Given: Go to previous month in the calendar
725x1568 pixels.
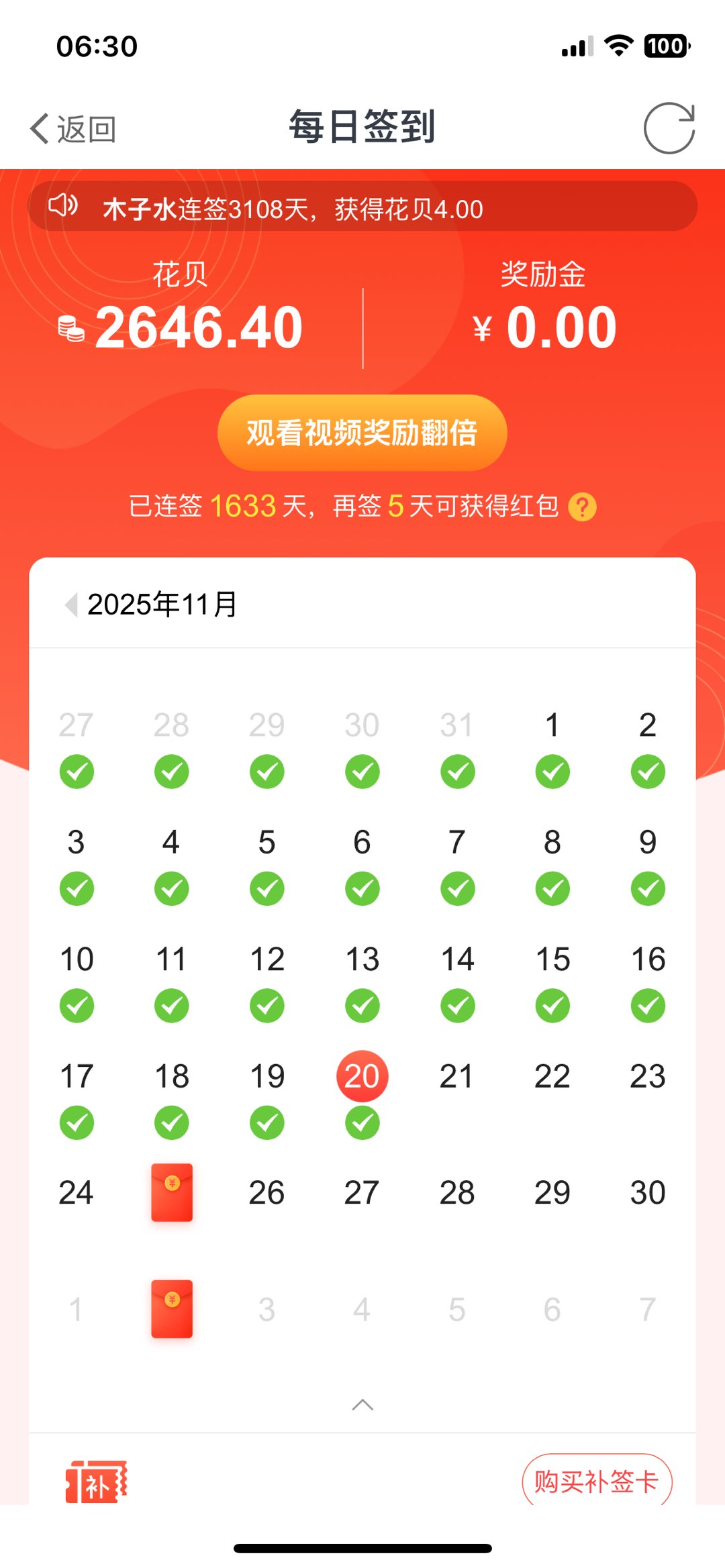Looking at the screenshot, I should tap(71, 604).
